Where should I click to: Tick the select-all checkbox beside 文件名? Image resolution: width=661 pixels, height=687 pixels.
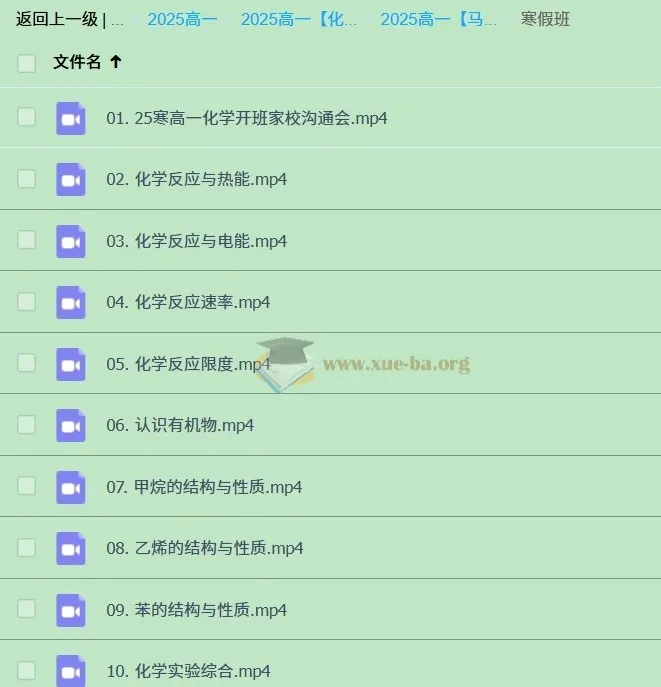coord(27,63)
